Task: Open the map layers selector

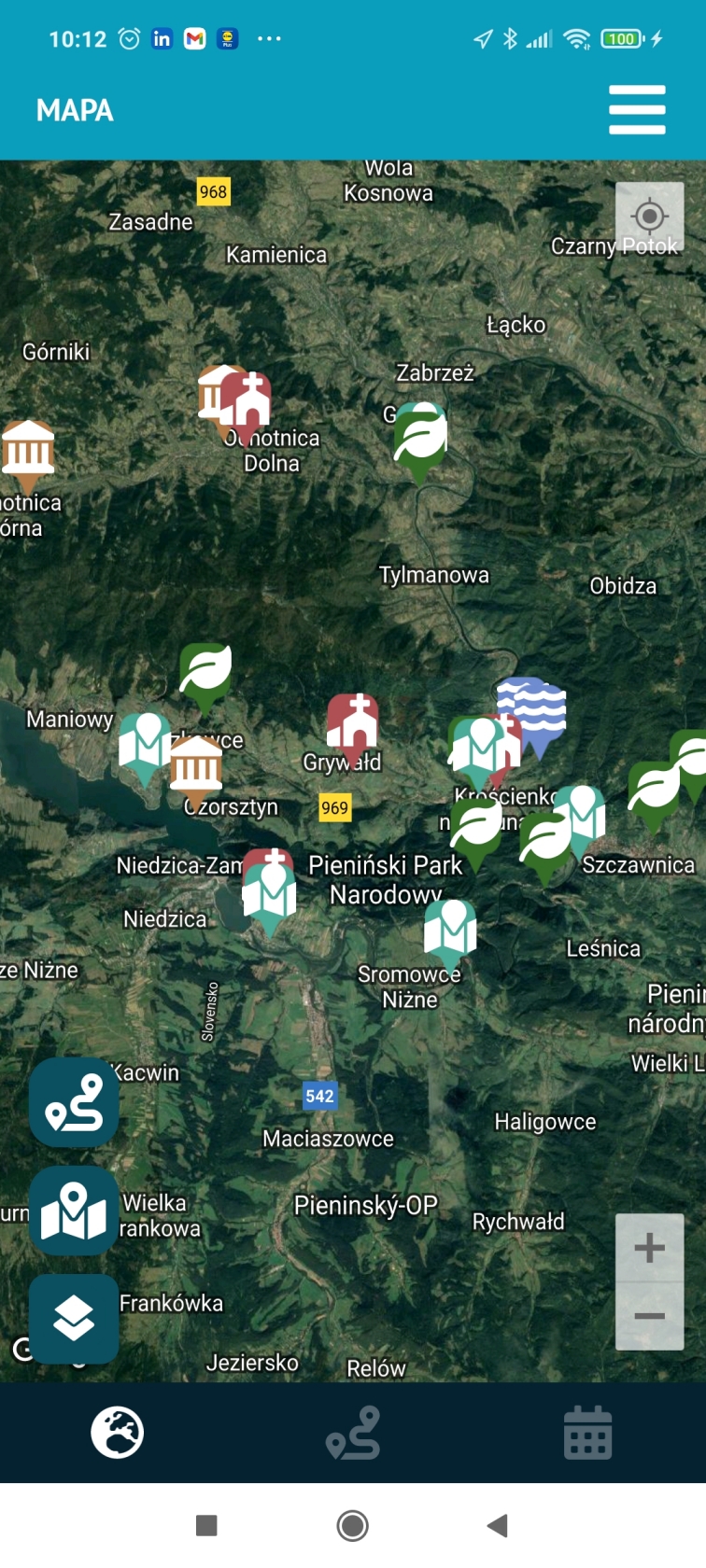Action: (74, 1319)
